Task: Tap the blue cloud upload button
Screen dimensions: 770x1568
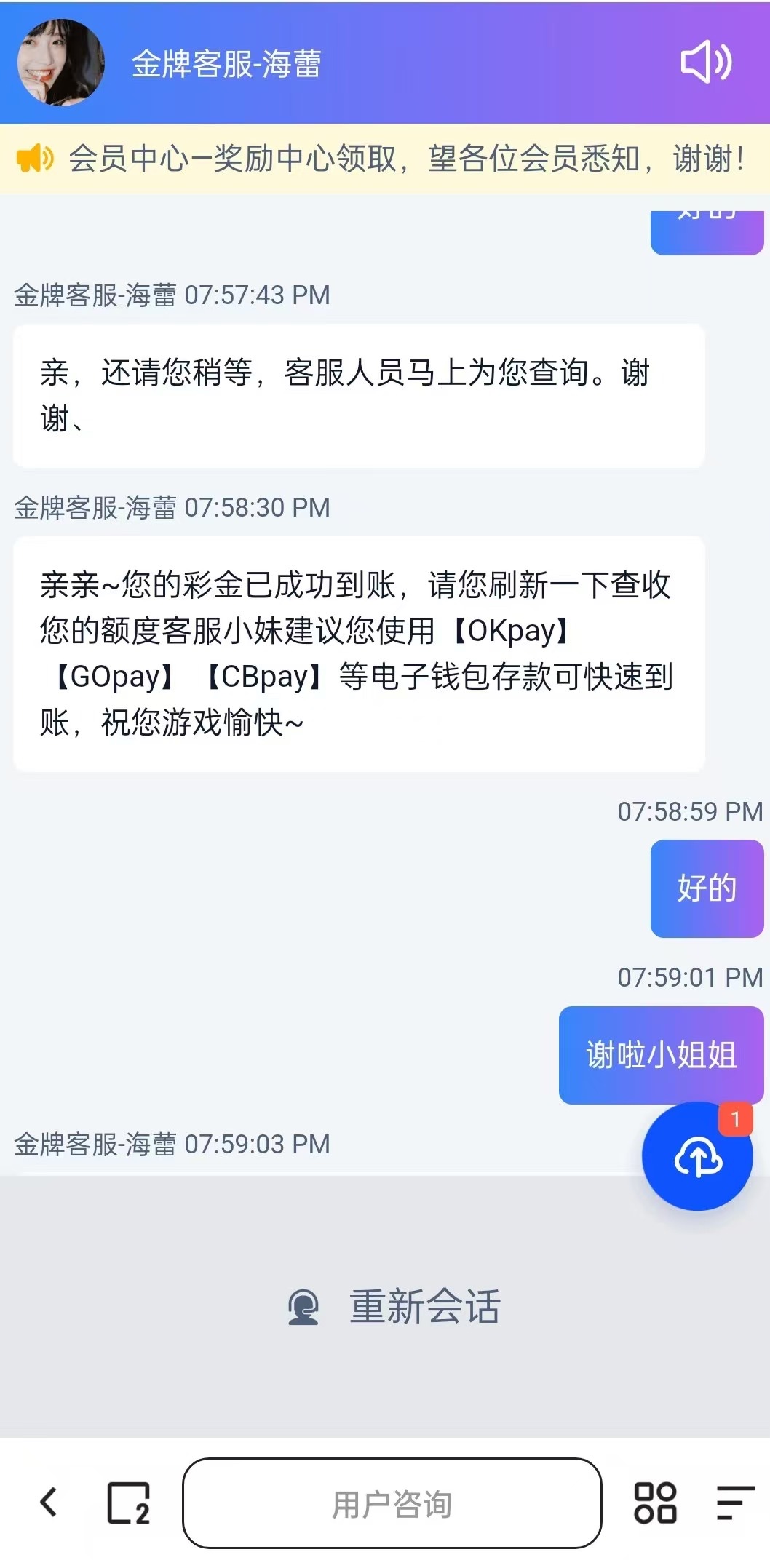Action: [697, 1156]
